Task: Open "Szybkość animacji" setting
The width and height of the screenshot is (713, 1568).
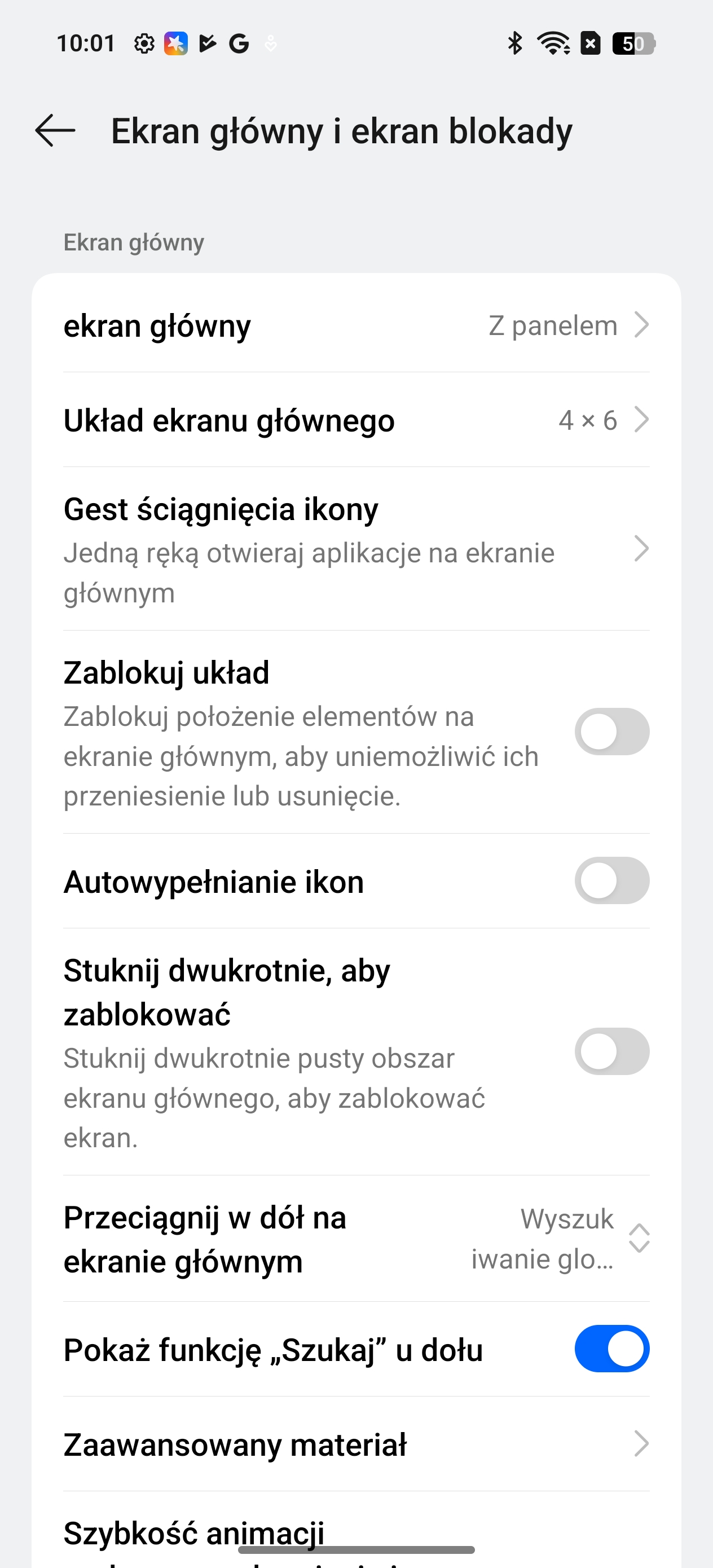Action: pos(356,1531)
